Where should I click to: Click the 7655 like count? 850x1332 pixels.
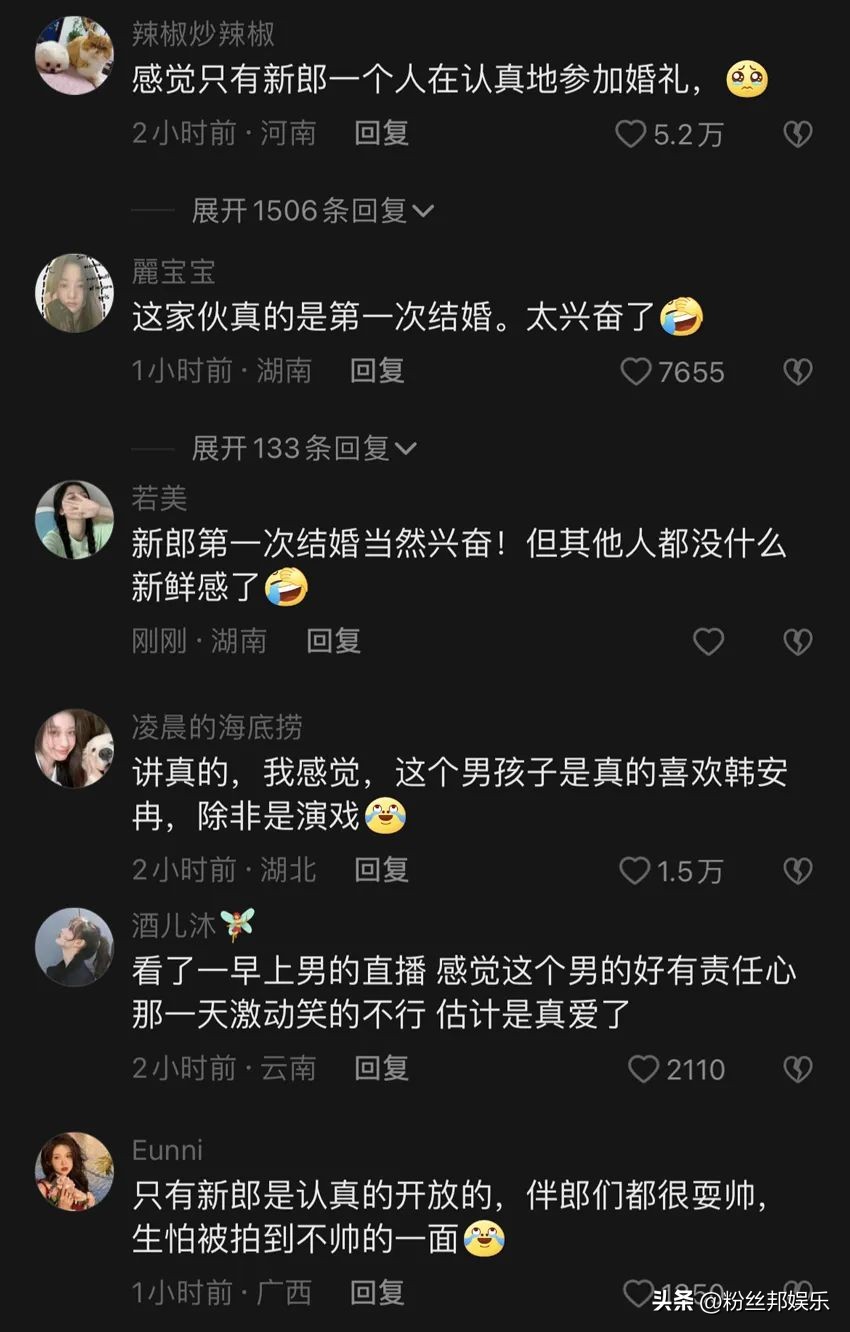click(x=690, y=372)
